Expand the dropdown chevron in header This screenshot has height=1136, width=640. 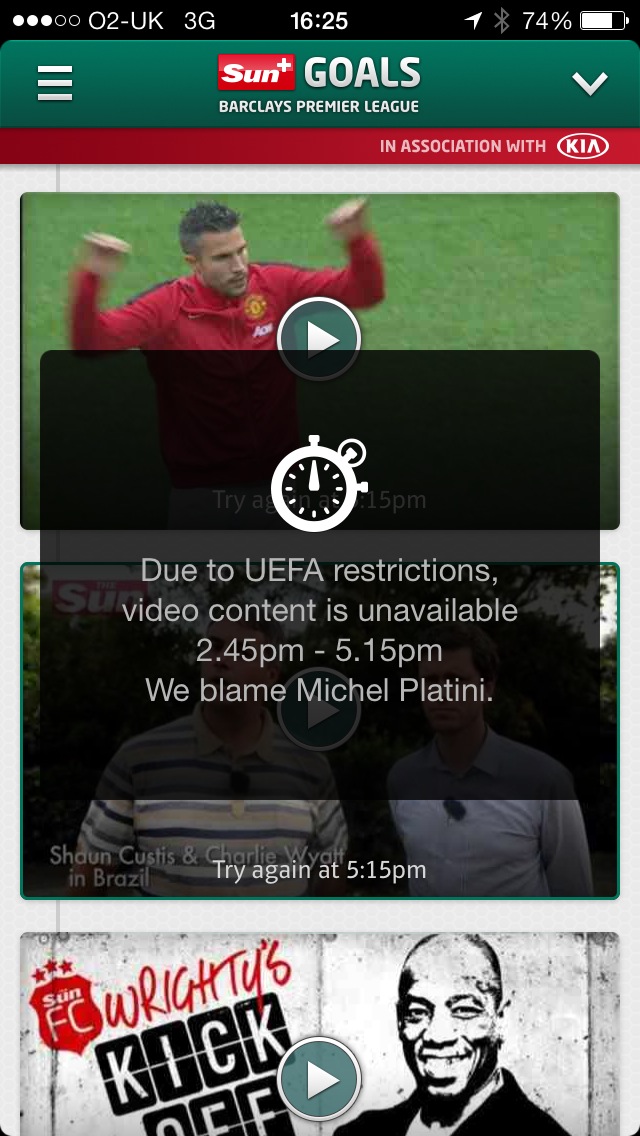click(590, 83)
